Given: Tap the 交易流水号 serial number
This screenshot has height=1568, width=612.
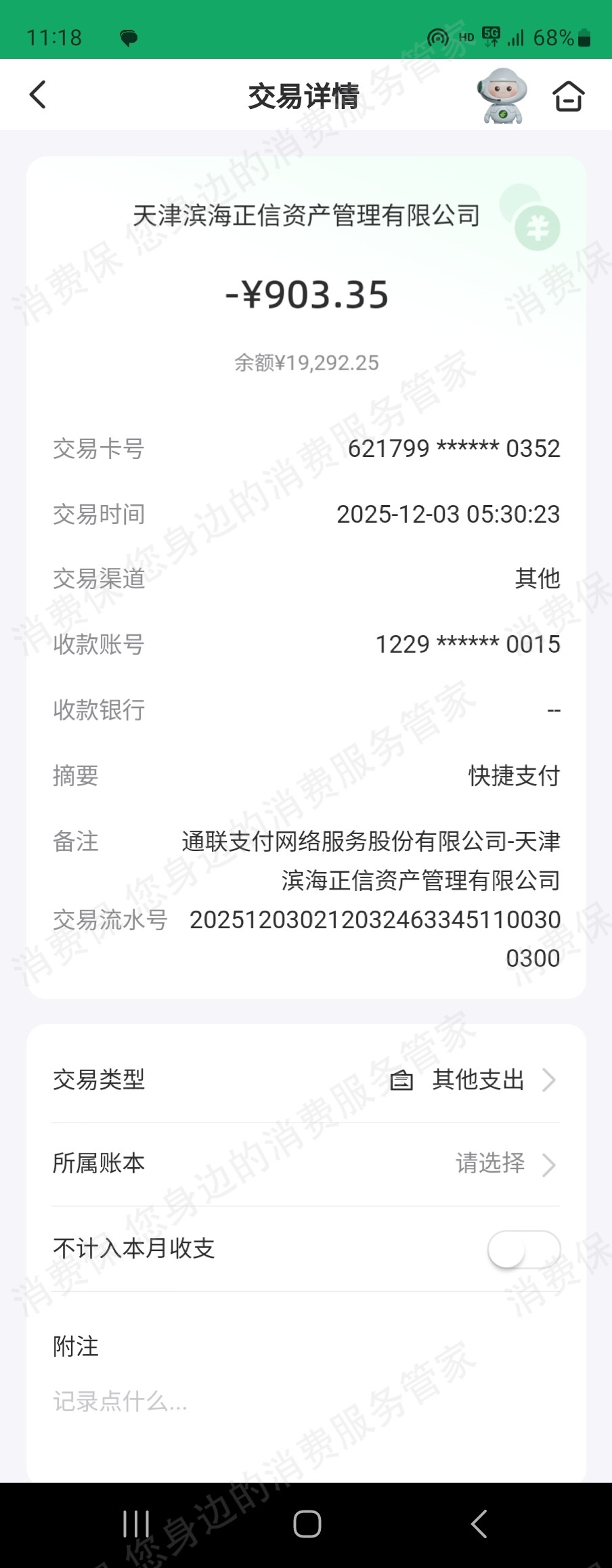Looking at the screenshot, I should 374,921.
